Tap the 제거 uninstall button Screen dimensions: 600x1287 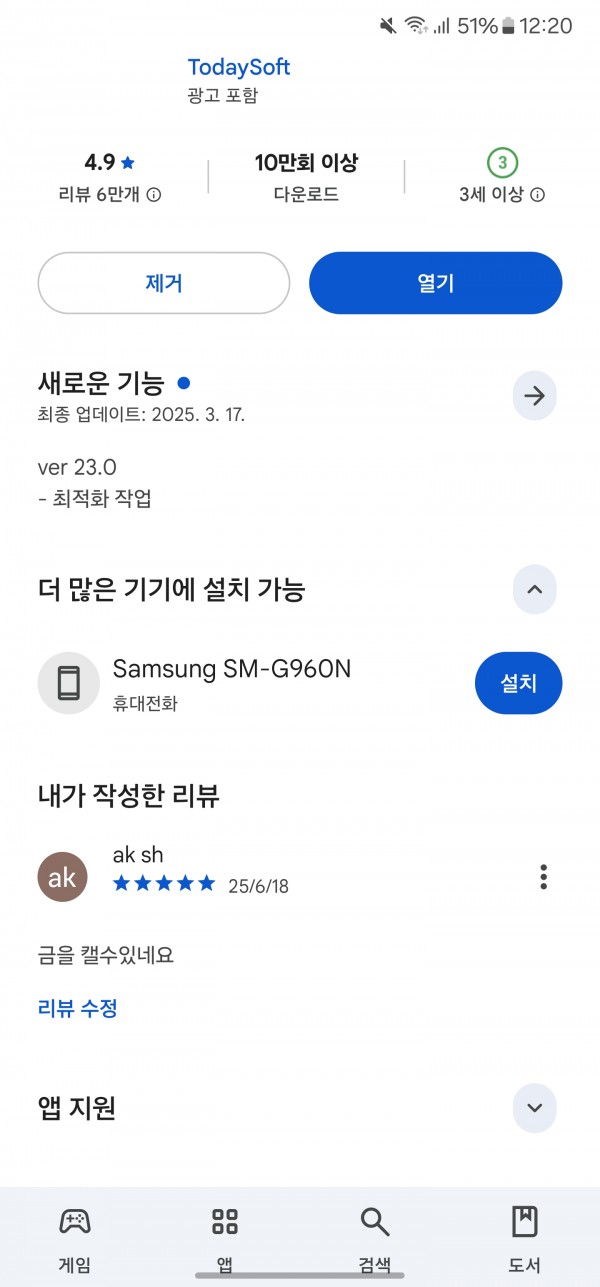click(164, 283)
